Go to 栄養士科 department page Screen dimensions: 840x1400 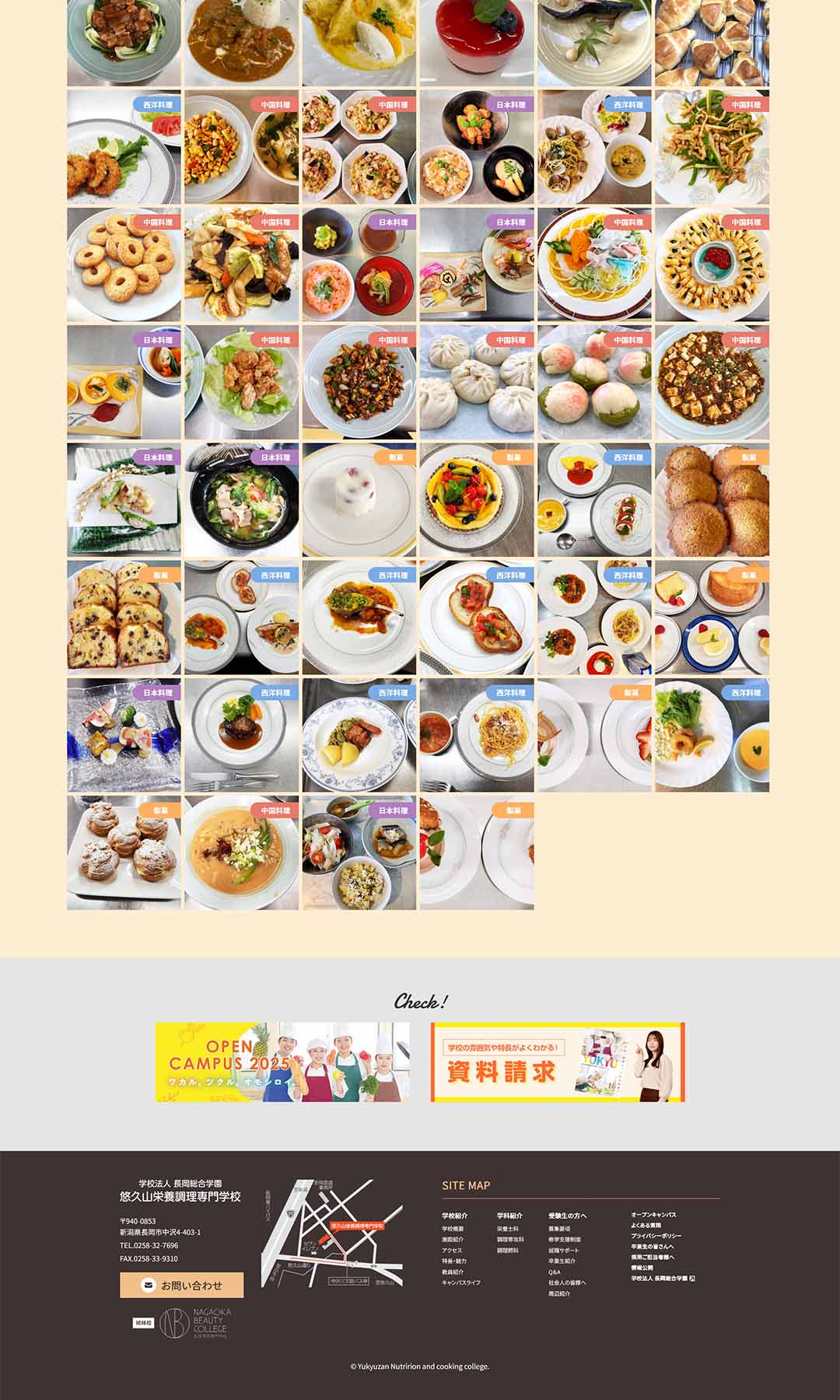508,1228
